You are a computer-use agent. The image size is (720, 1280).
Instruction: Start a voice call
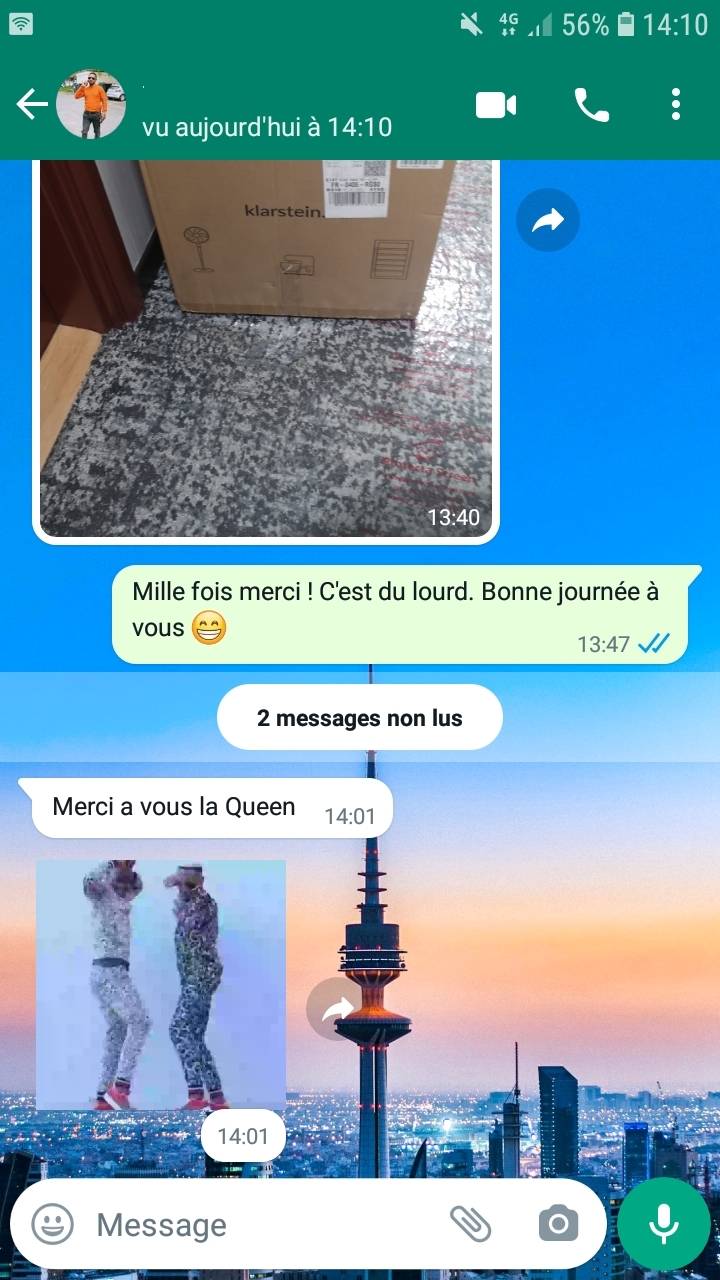(x=591, y=104)
